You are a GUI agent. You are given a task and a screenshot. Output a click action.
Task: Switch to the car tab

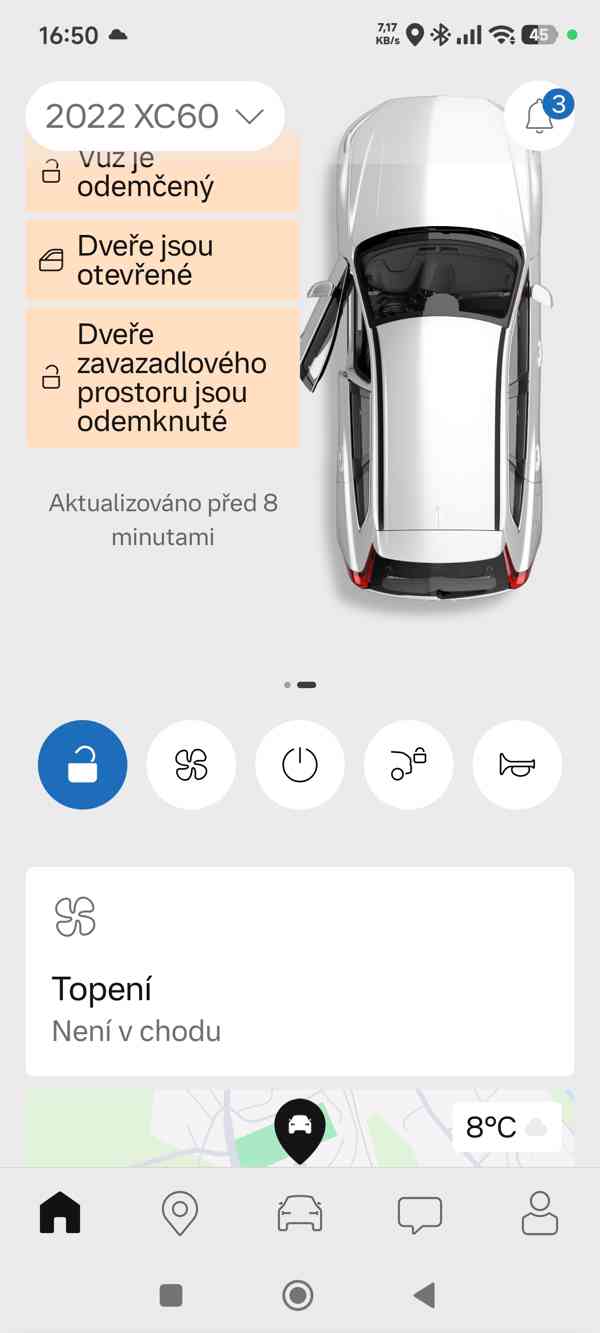[300, 1214]
